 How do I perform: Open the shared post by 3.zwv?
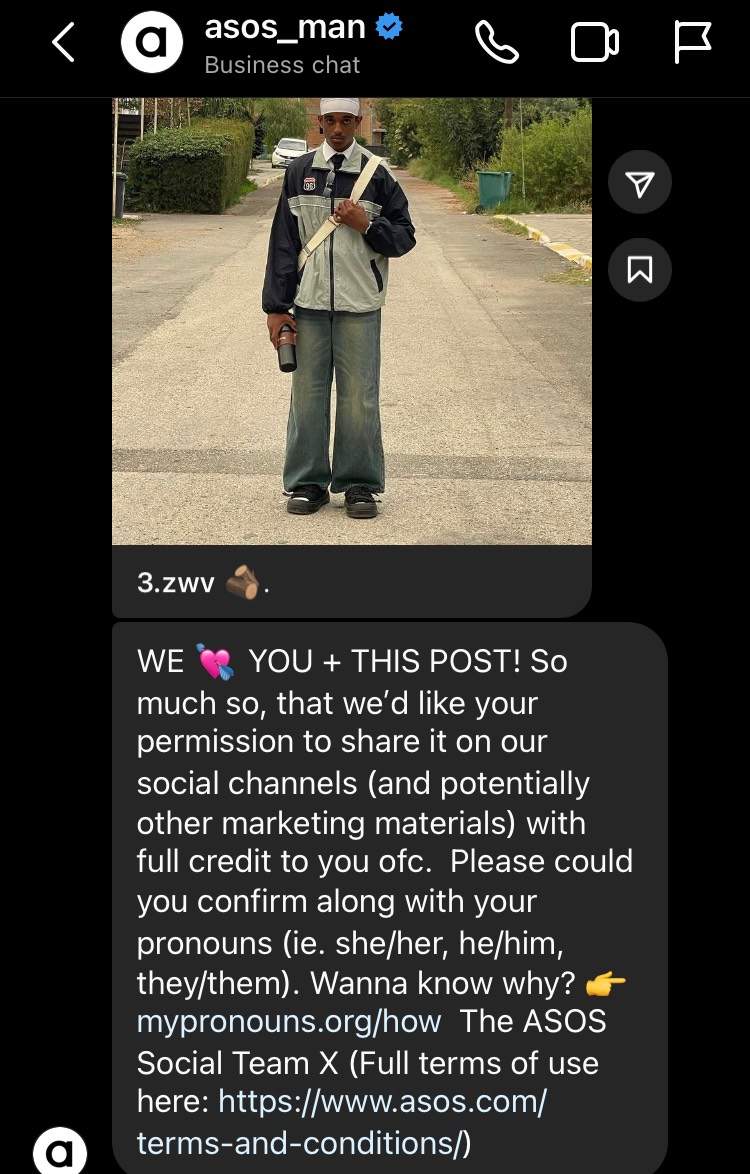point(351,320)
